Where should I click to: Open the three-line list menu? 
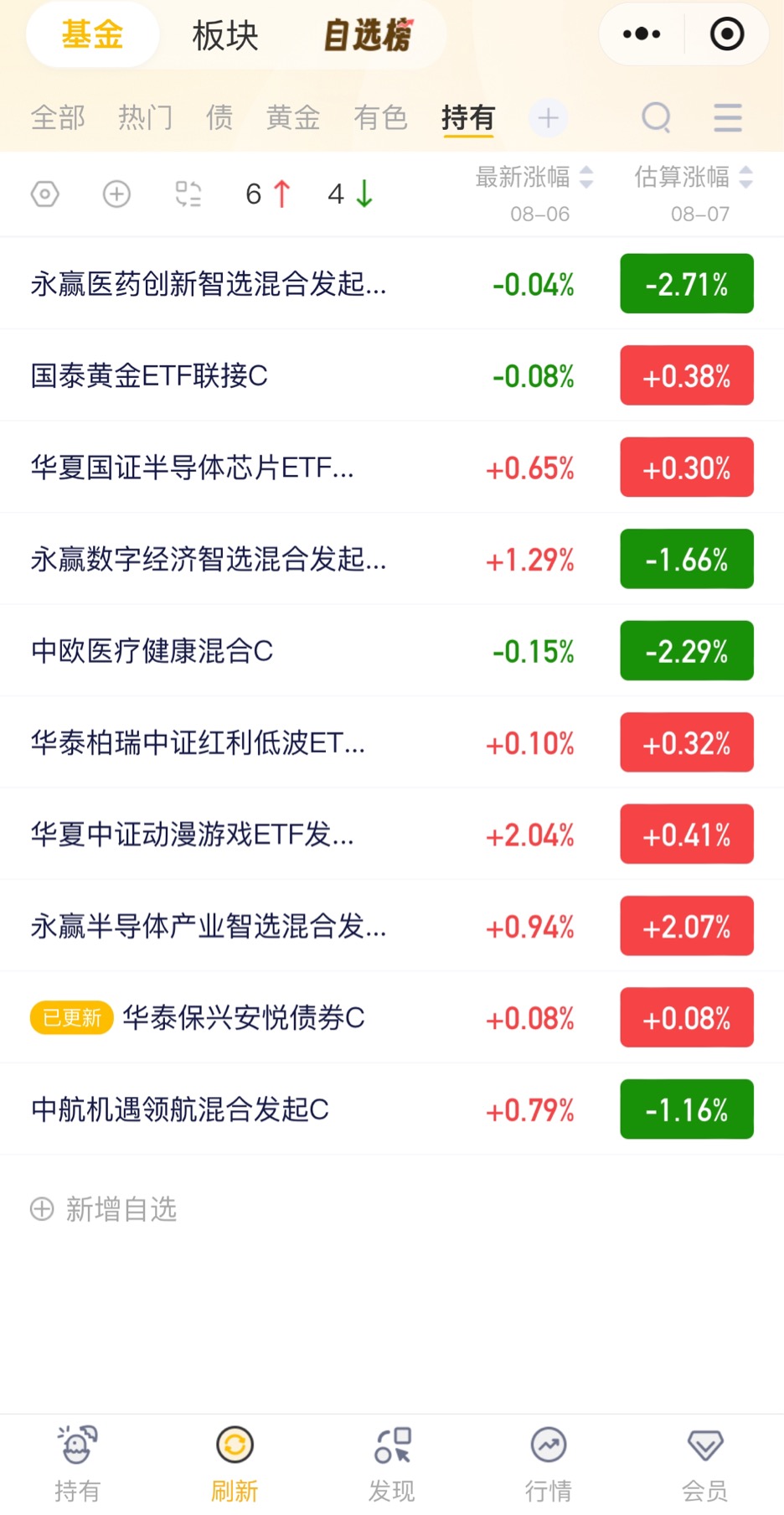728,117
